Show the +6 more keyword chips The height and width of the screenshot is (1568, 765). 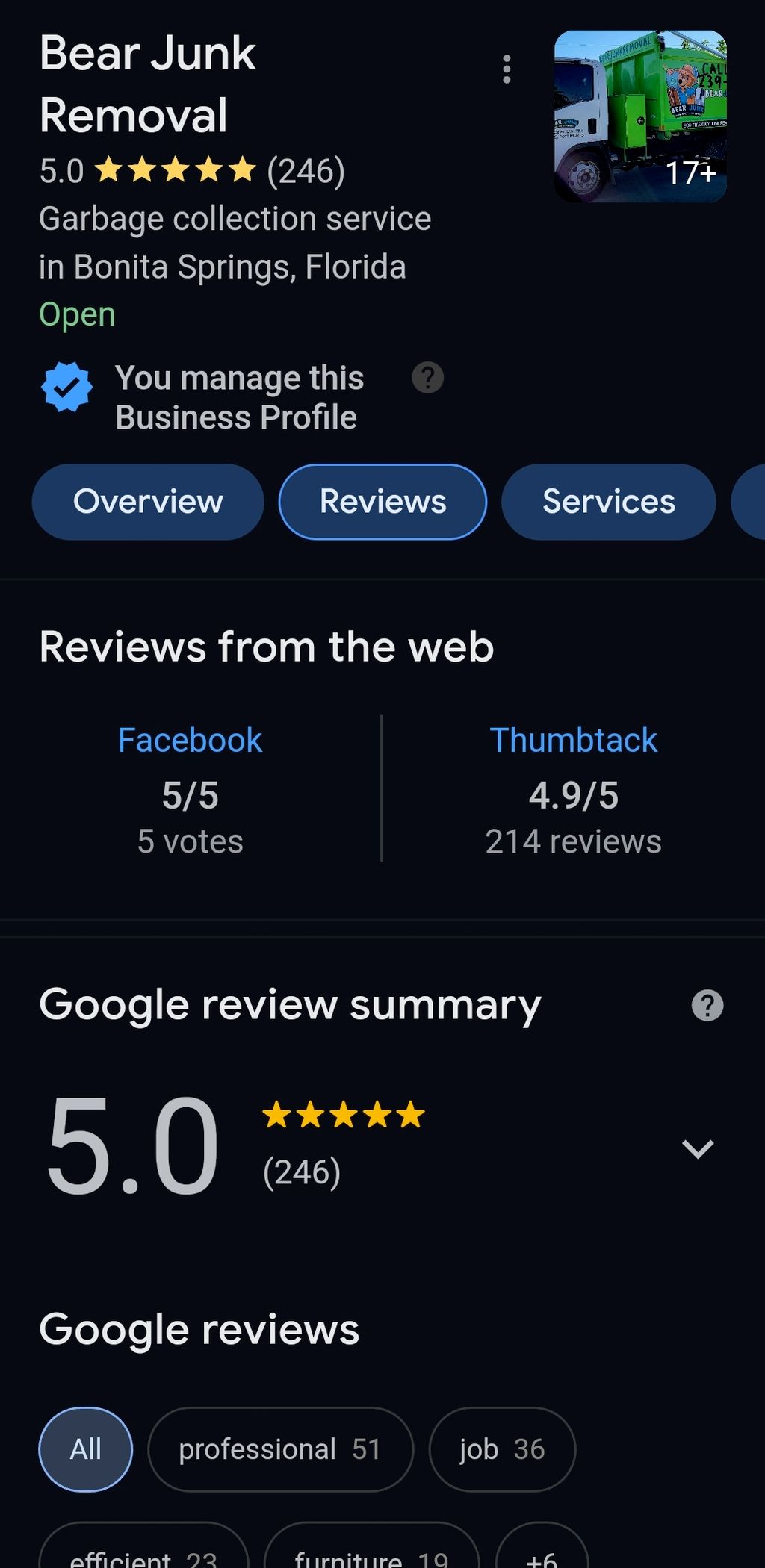point(542,1553)
